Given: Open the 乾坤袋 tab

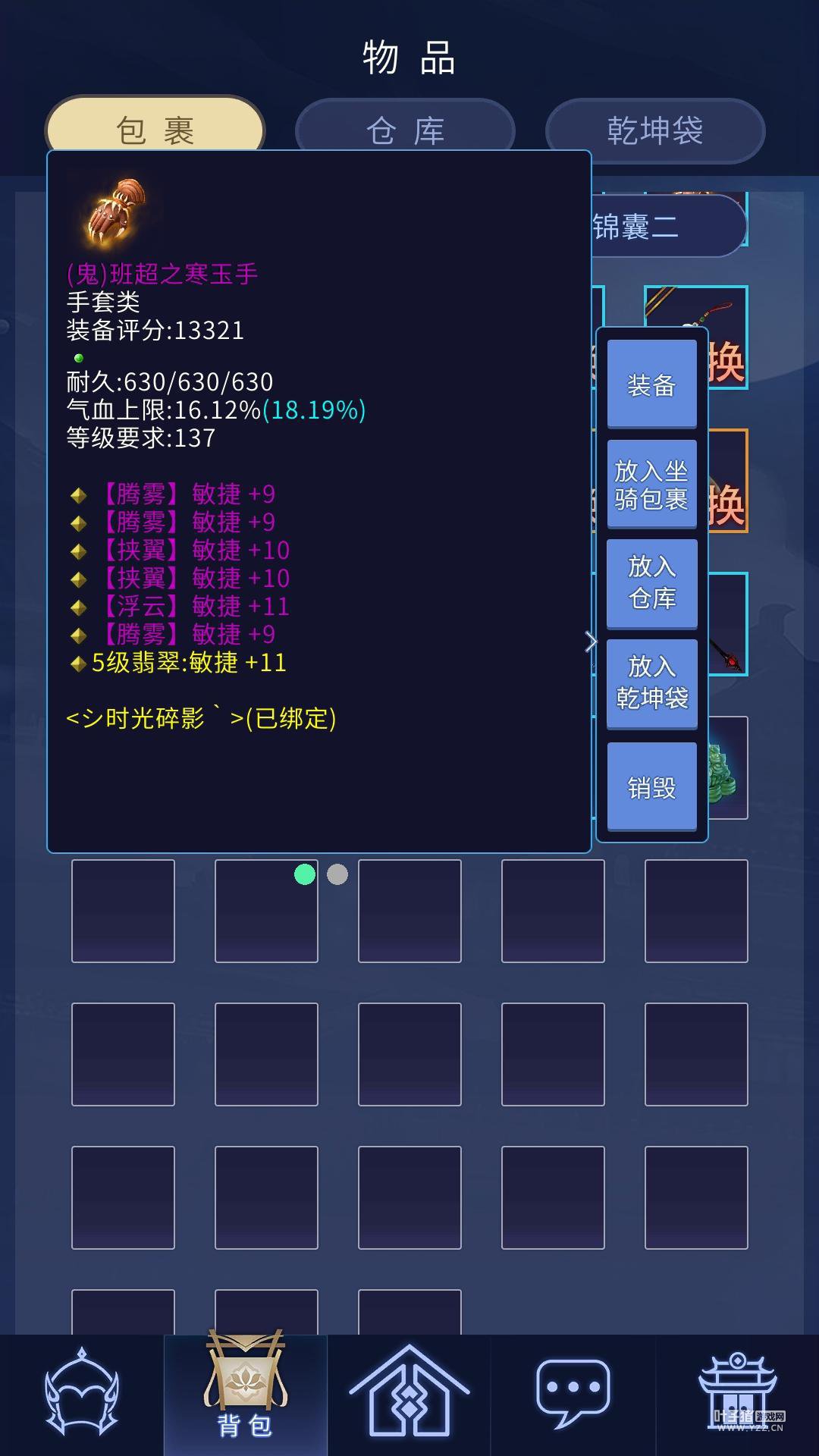Looking at the screenshot, I should pyautogui.click(x=654, y=130).
